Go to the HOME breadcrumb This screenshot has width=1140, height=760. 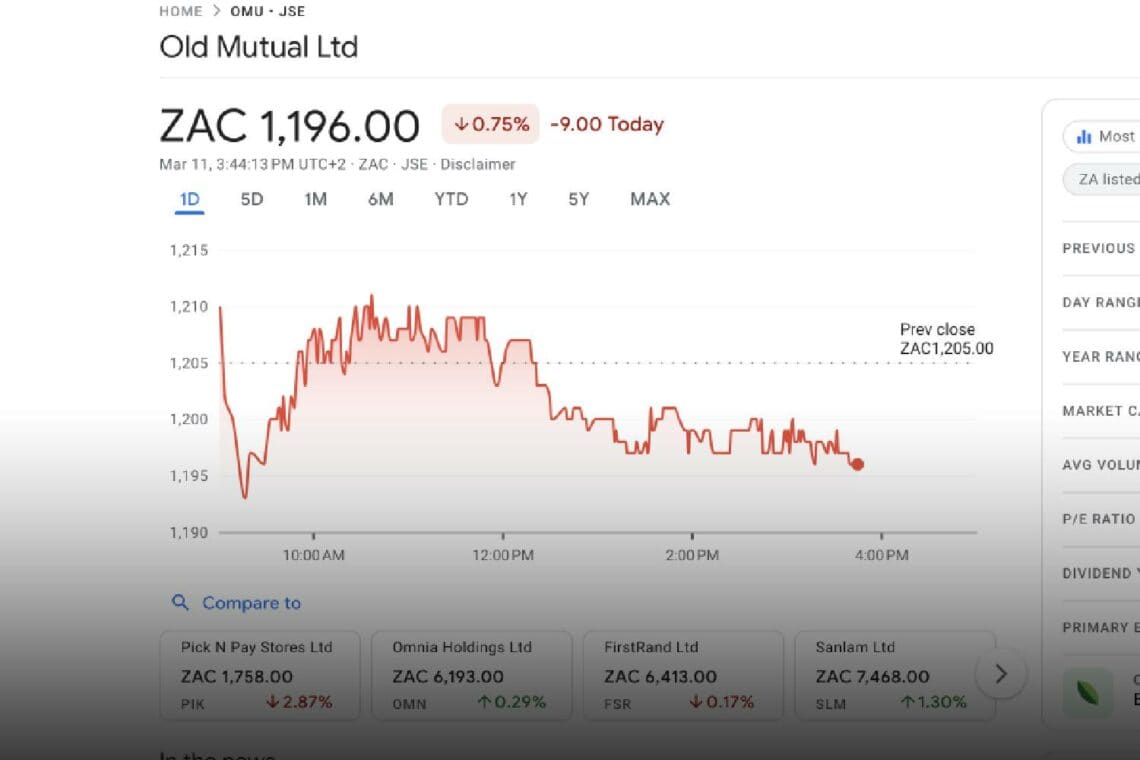click(180, 11)
